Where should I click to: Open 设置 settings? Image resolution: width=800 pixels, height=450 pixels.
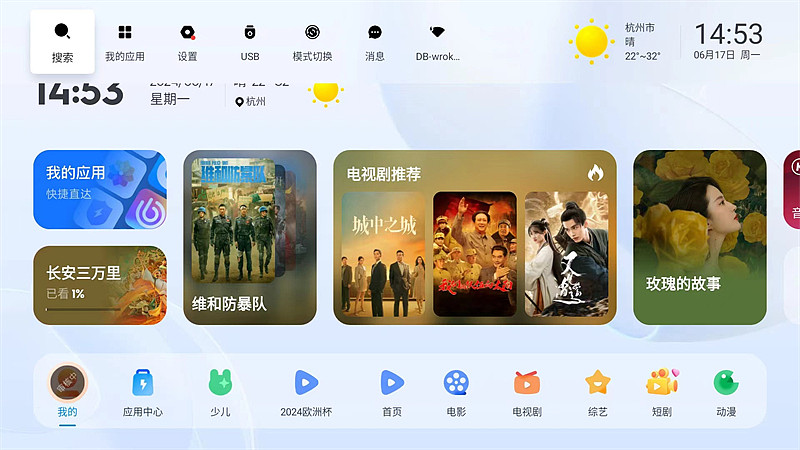tap(187, 42)
